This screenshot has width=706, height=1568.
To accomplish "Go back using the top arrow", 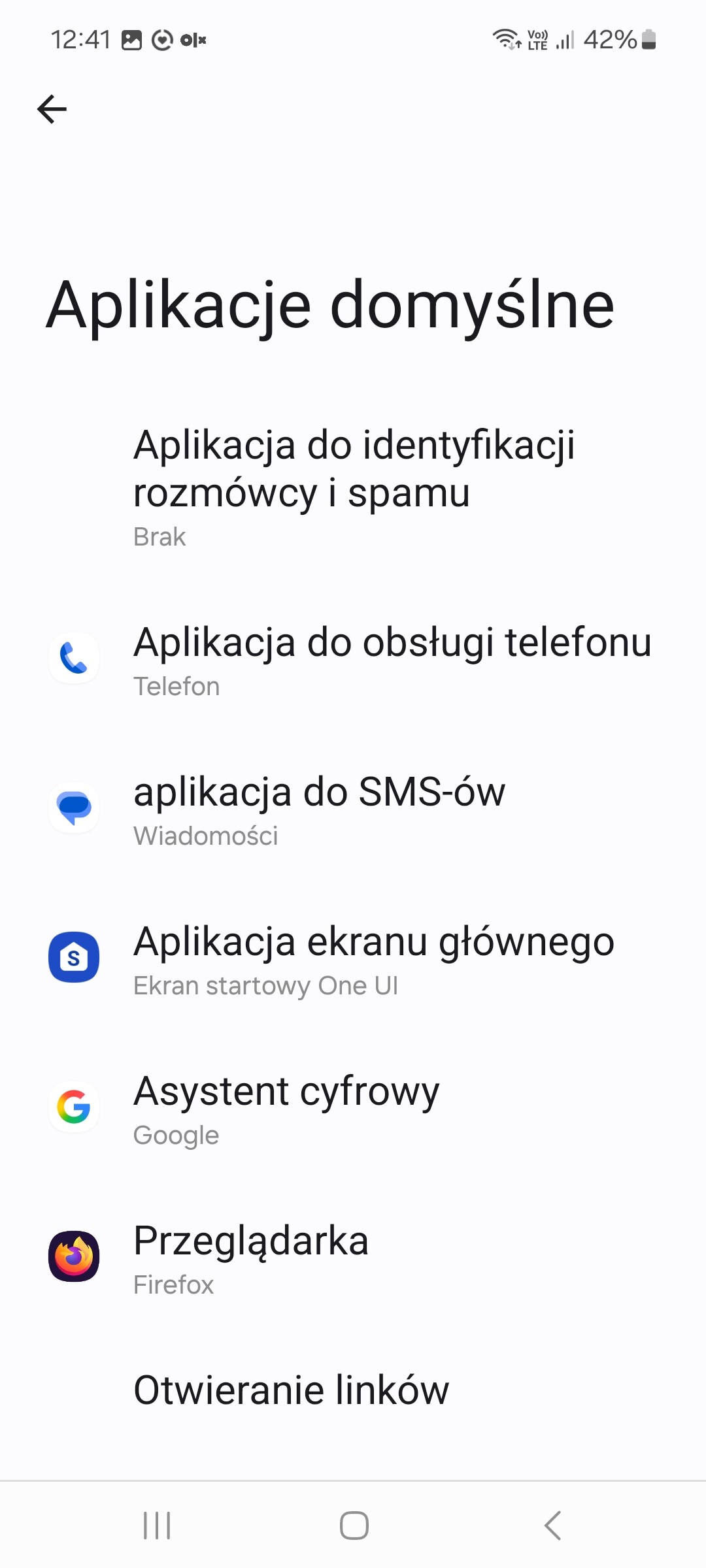I will (52, 108).
